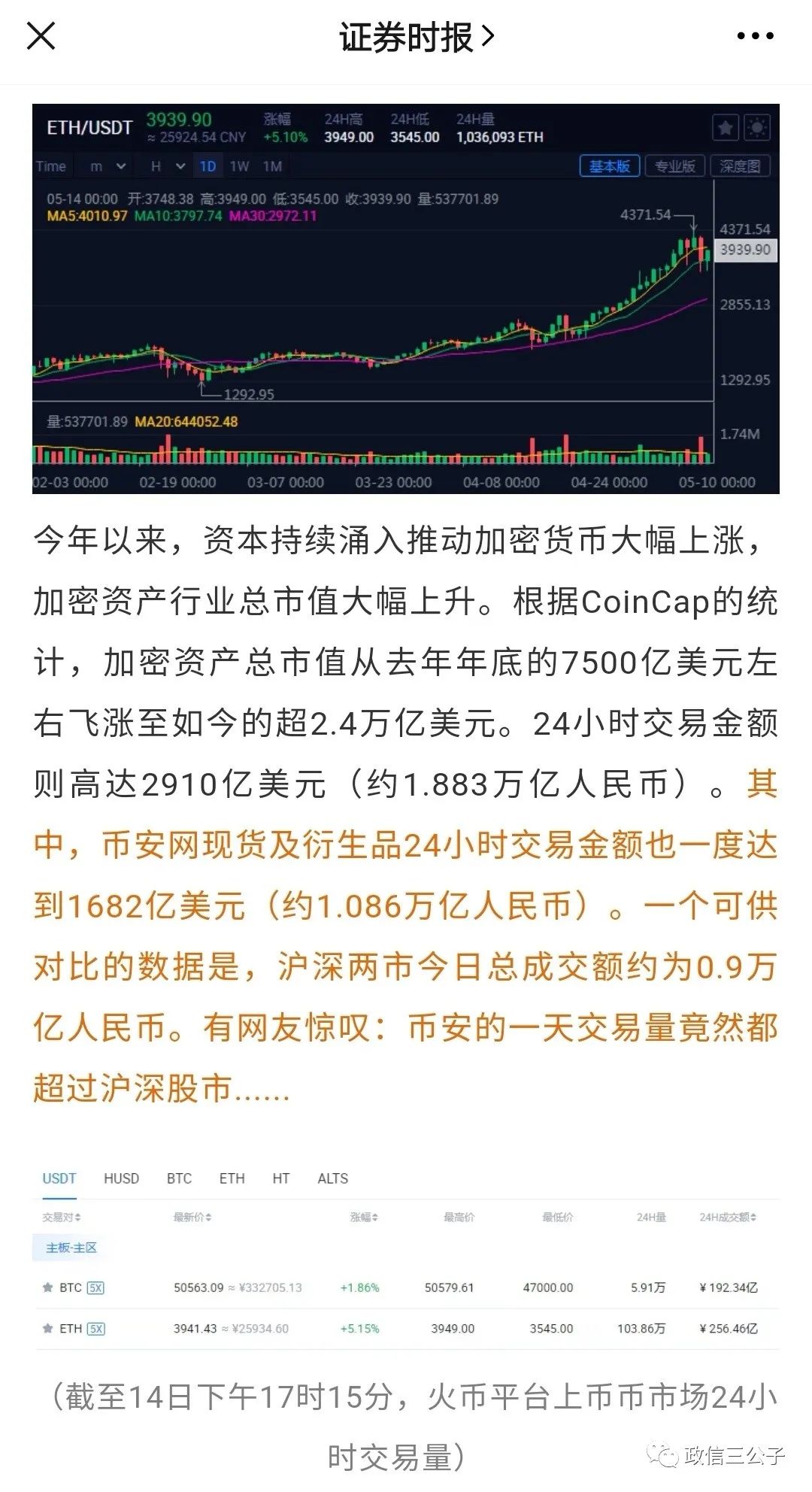The height and width of the screenshot is (1492, 812).
Task: Close the article page
Action: (41, 35)
